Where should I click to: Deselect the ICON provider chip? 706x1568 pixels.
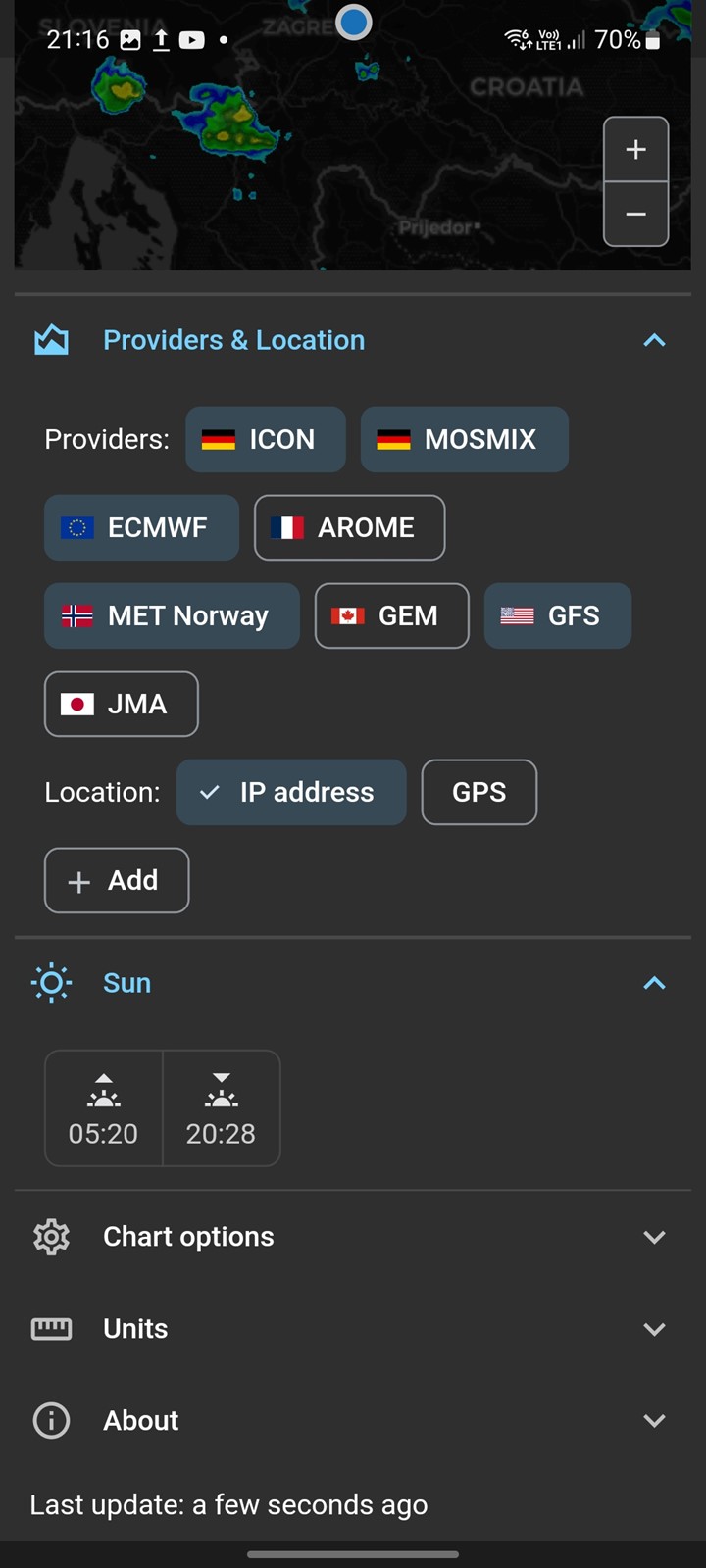(x=266, y=439)
